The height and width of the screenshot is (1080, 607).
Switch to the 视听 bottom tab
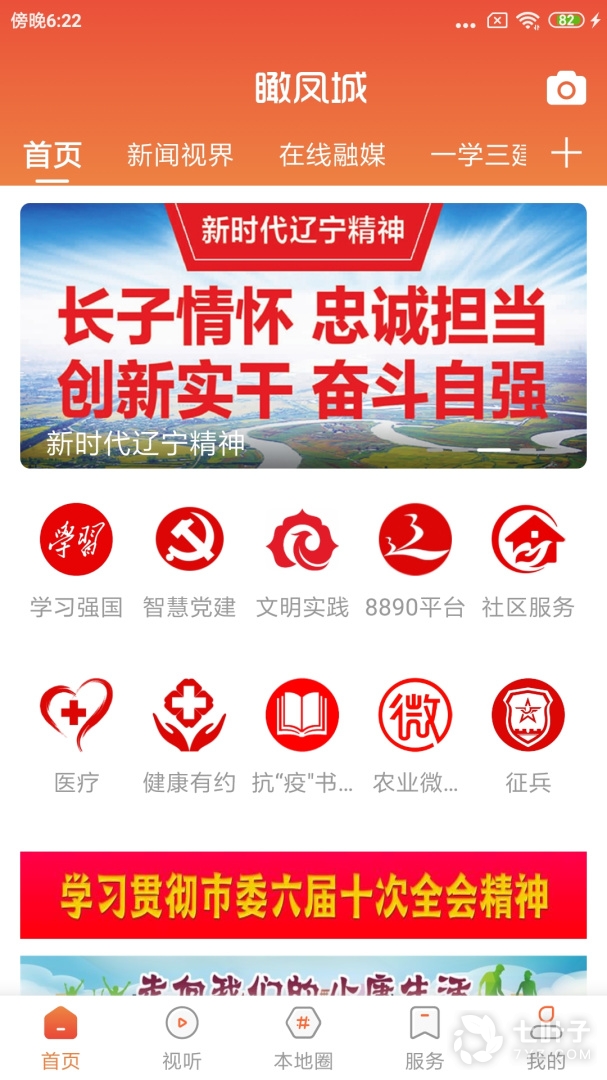182,1038
